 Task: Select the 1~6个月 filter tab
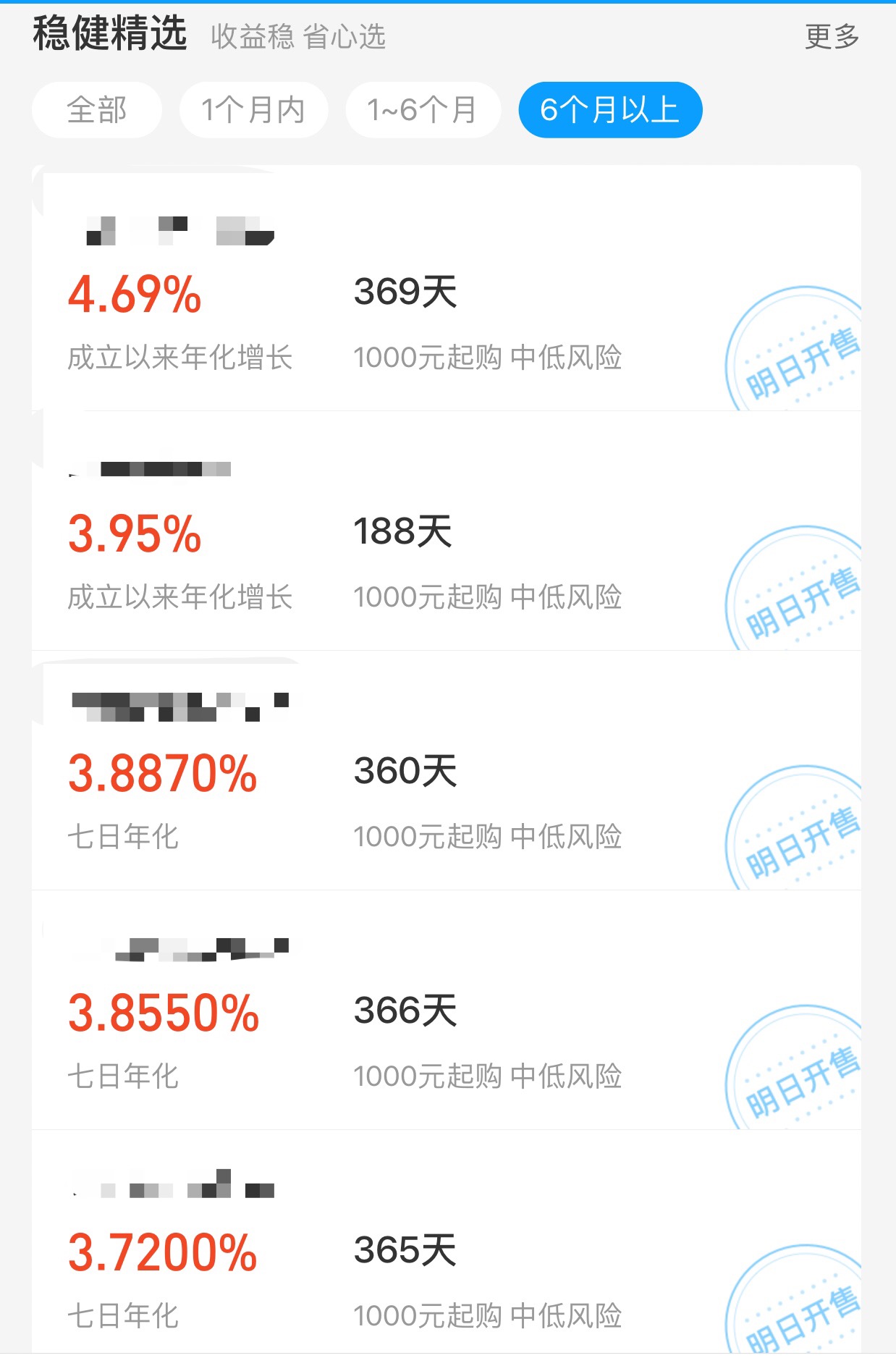(422, 109)
